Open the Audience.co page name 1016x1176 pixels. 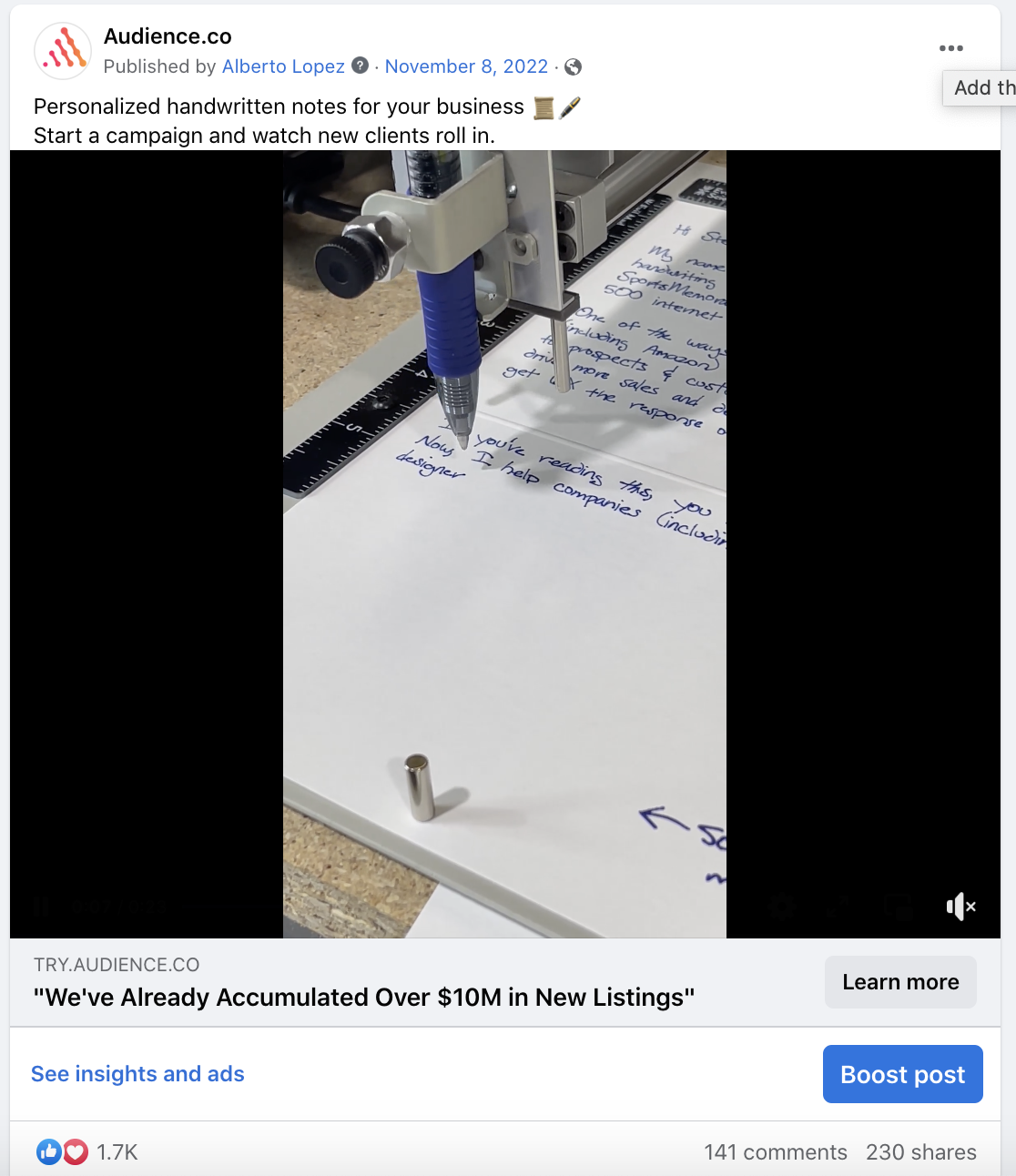[x=168, y=36]
